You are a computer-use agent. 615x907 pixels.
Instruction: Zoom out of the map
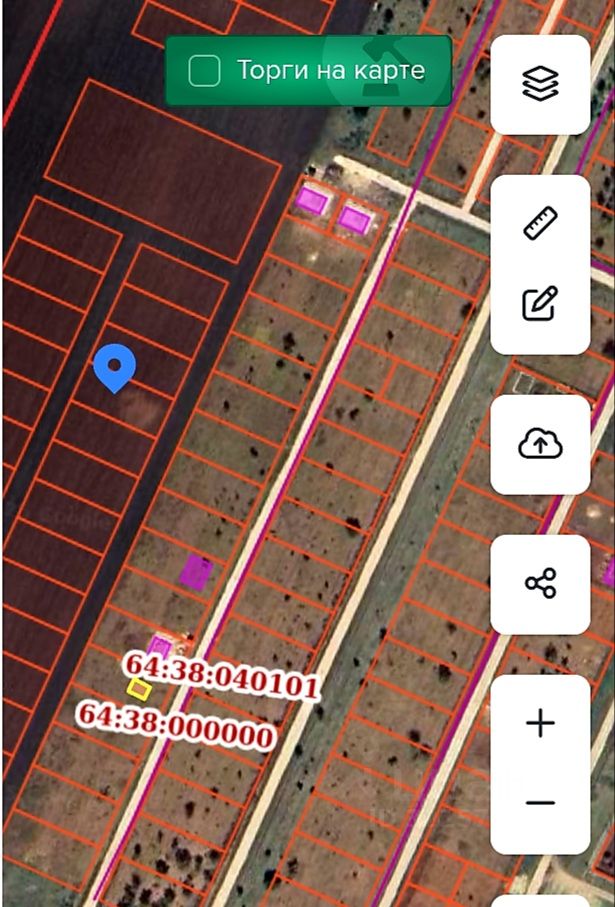[540, 803]
